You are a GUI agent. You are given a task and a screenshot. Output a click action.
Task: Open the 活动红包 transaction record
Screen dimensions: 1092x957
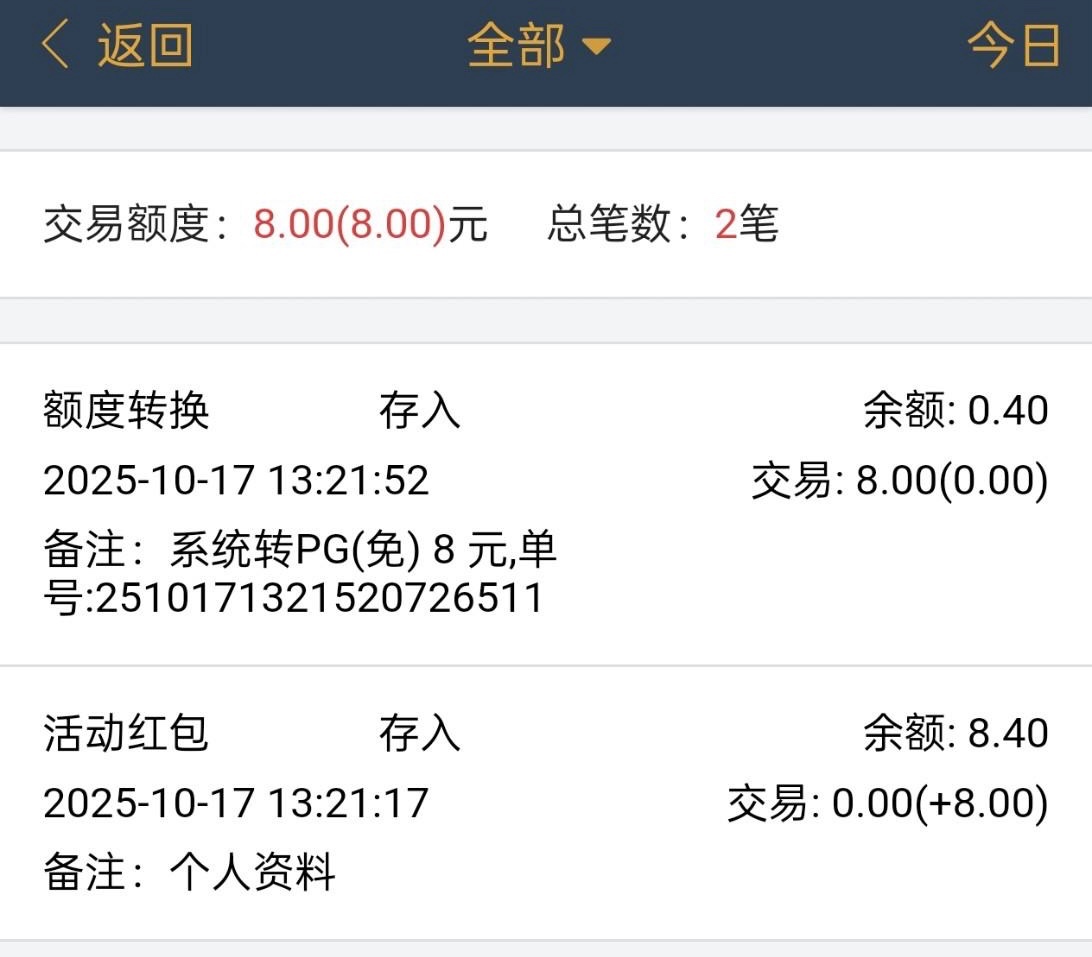coord(545,803)
